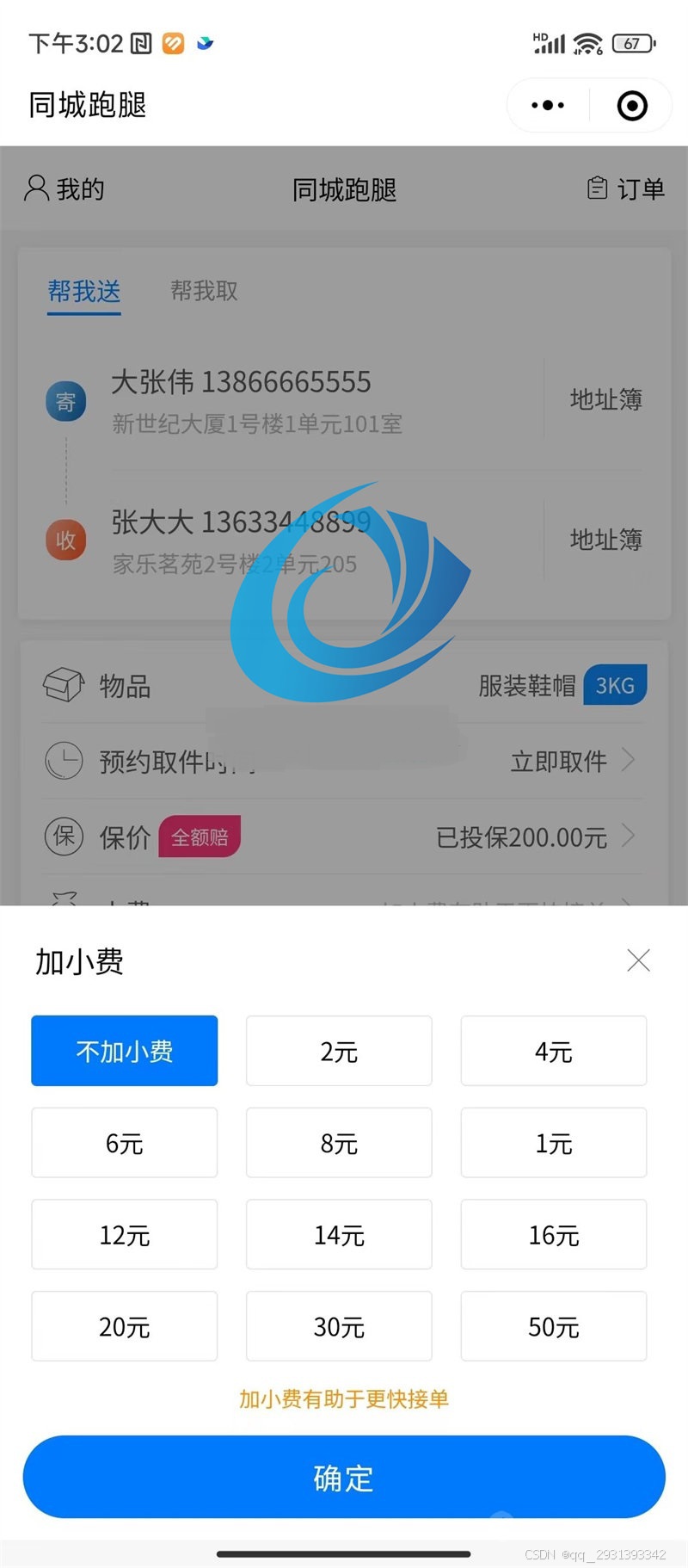
Task: Select the 12元 tip option
Action: tap(125, 1234)
